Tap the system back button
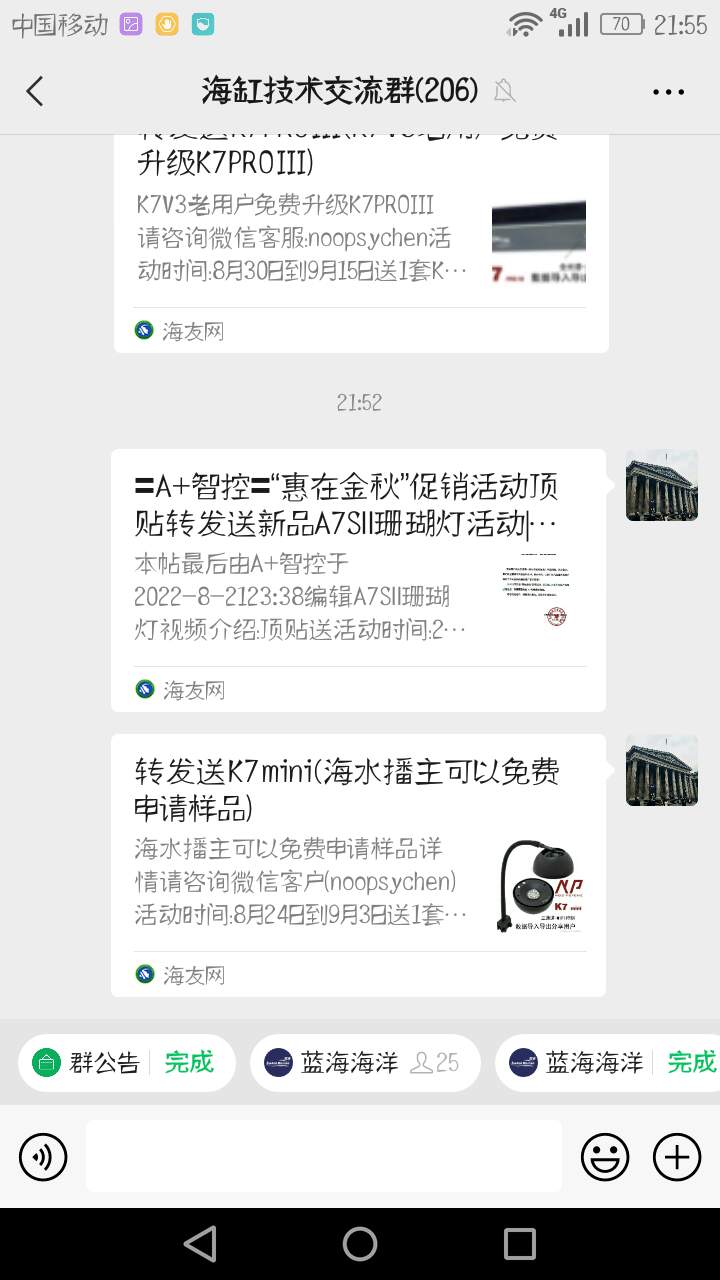The width and height of the screenshot is (720, 1280). [200, 1244]
